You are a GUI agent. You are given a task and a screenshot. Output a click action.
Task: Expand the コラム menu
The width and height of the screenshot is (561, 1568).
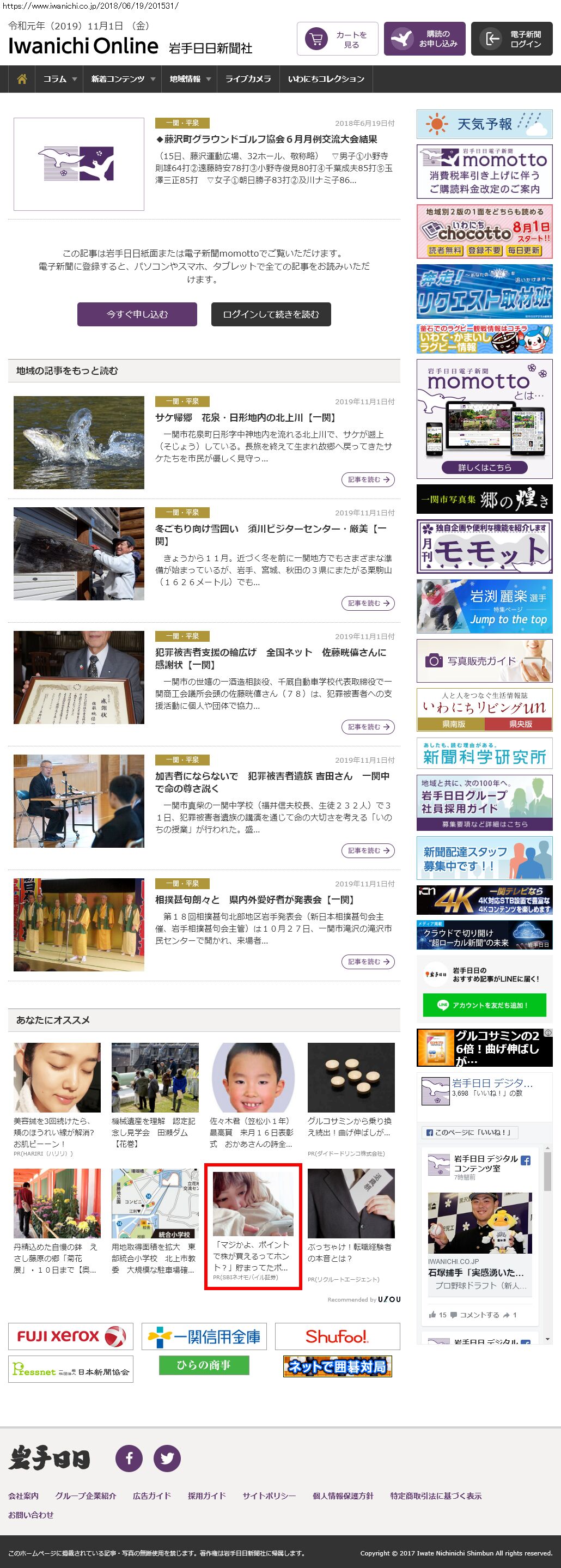click(x=59, y=79)
